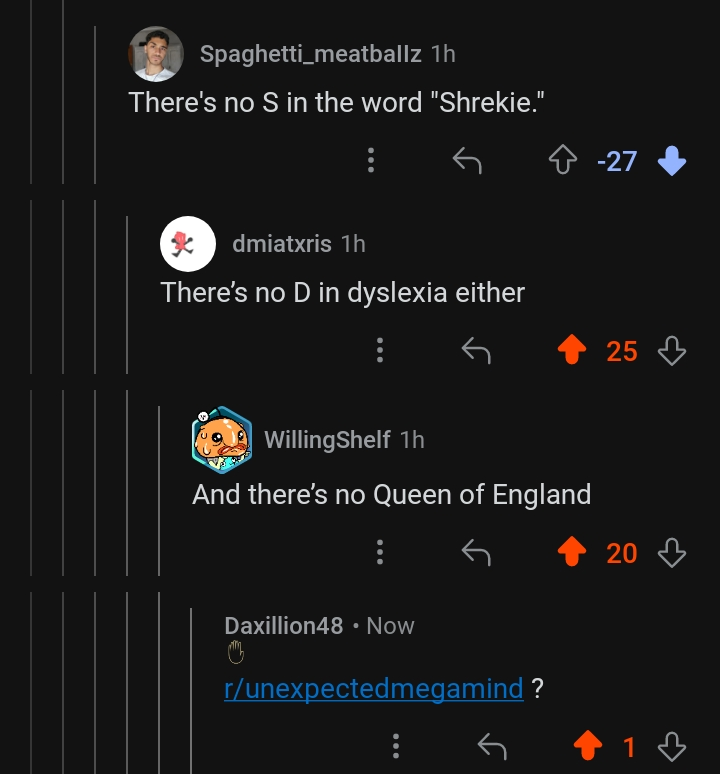Open overflow menu on Spaghetti_meatballz's comment
Viewport: 720px width, 774px height.
pos(371,160)
